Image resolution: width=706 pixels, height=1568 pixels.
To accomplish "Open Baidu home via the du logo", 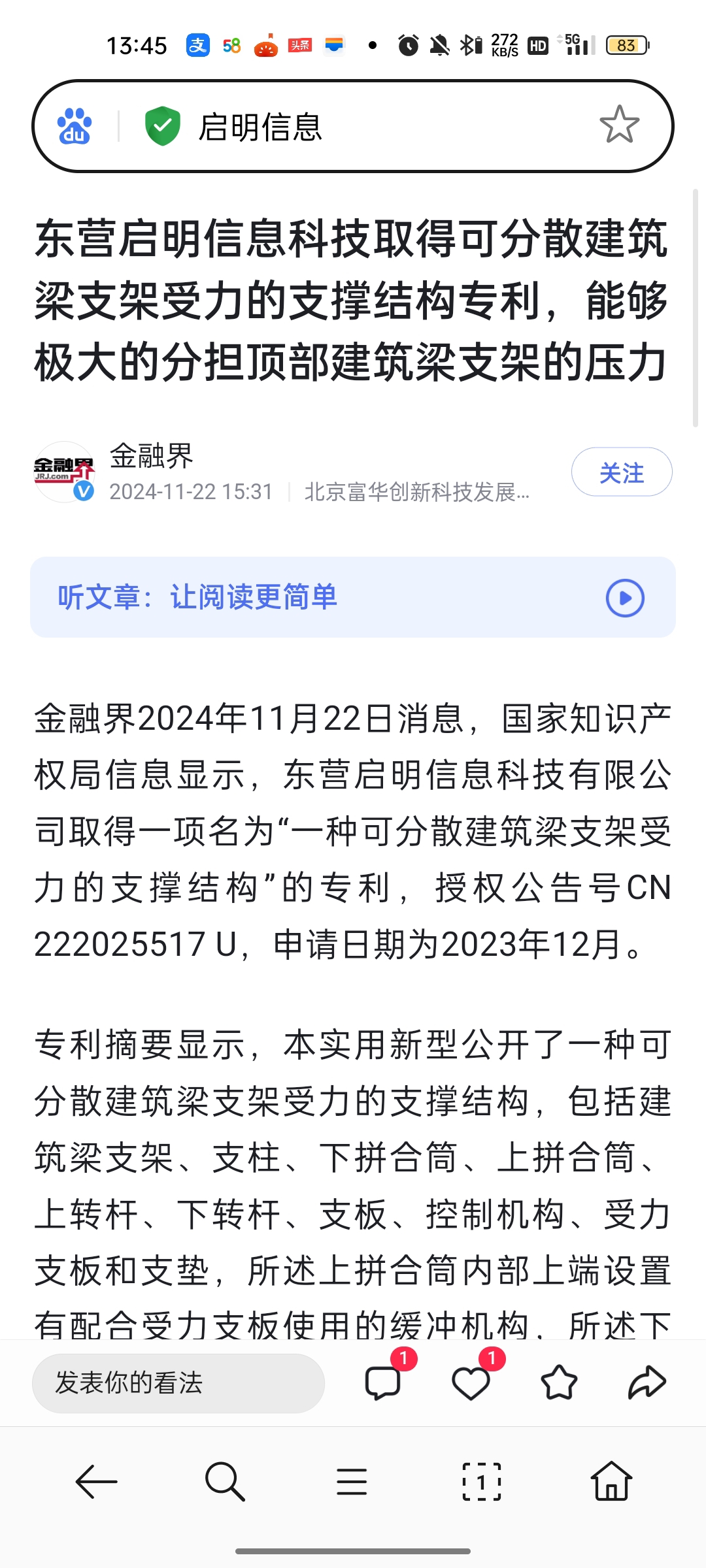I will (x=74, y=124).
